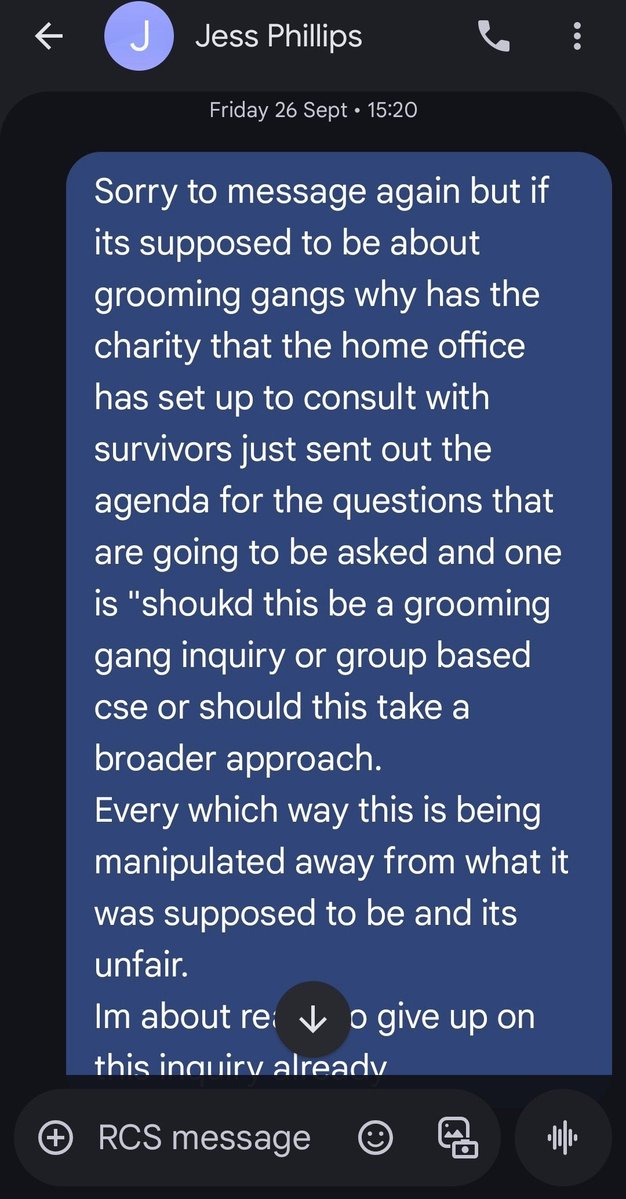The height and width of the screenshot is (1199, 626).
Task: Attach a photo from gallery or camera
Action: click(x=456, y=1137)
